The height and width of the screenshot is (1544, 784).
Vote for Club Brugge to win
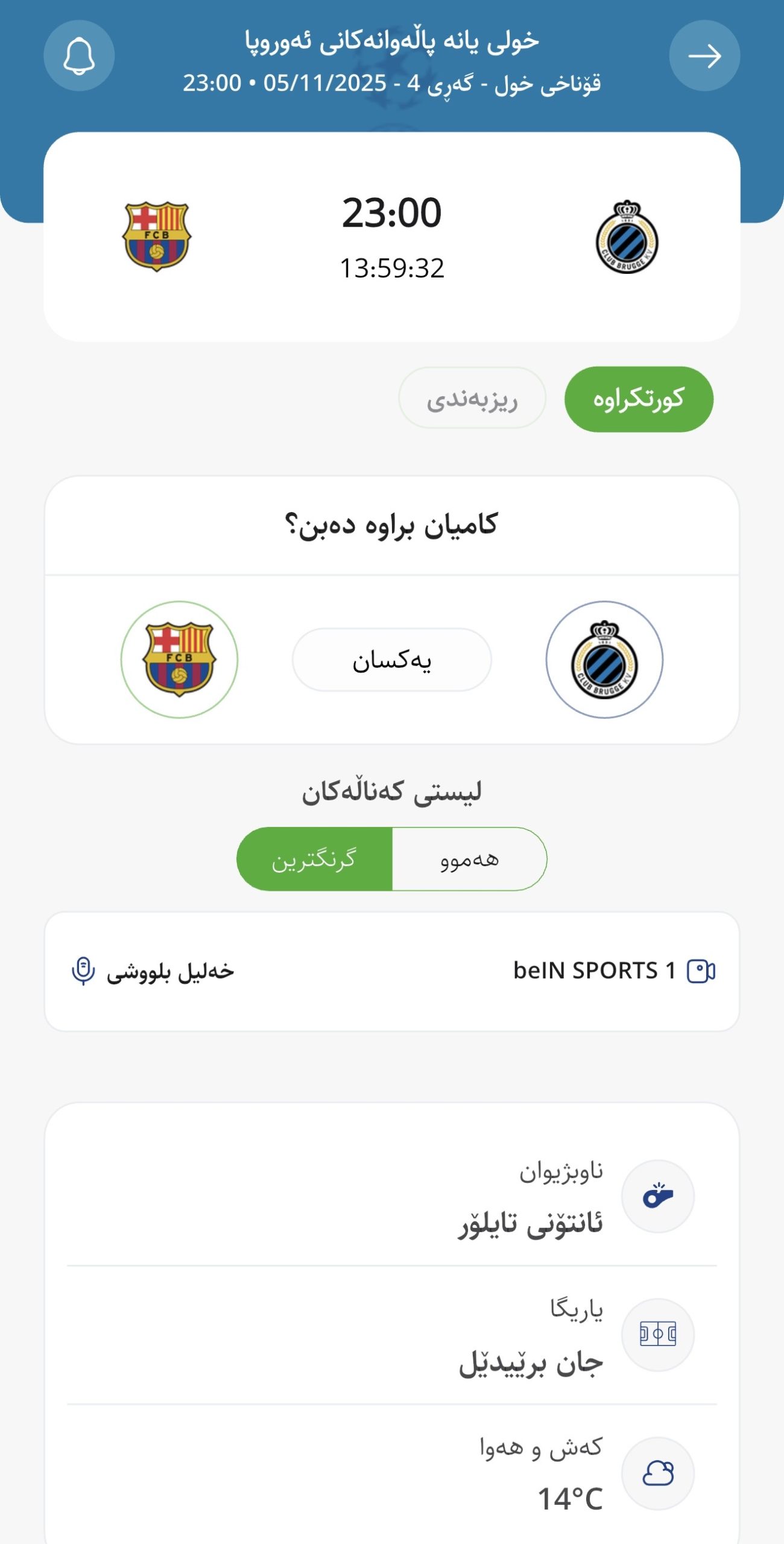[604, 659]
